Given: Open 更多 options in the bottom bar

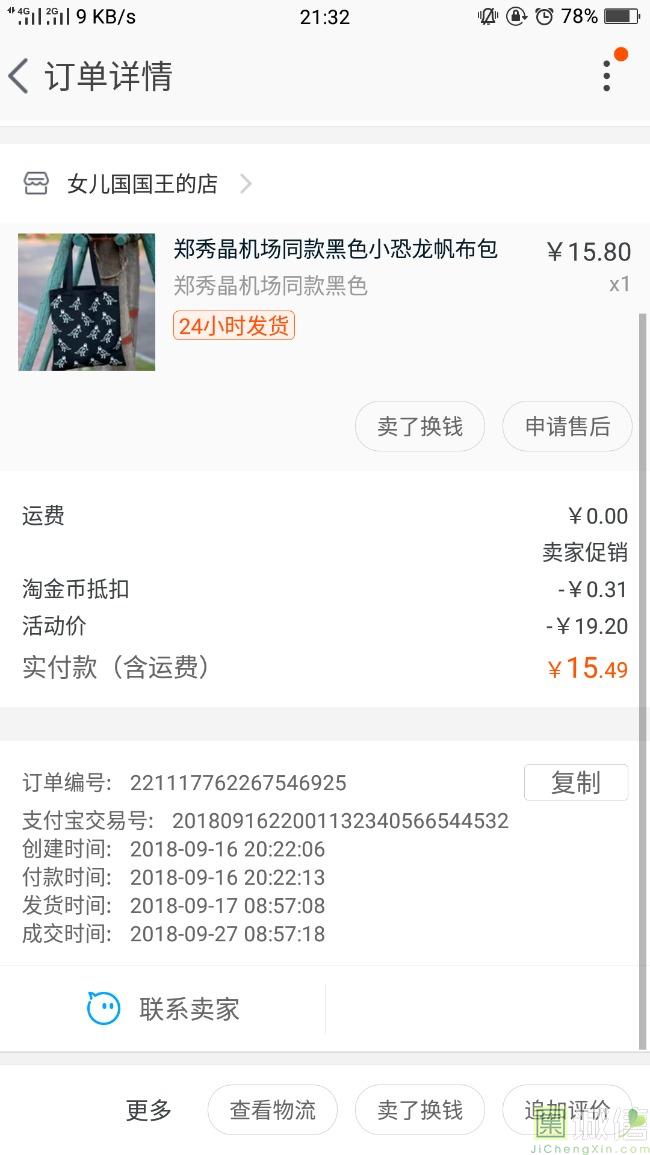Looking at the screenshot, I should (x=148, y=1110).
